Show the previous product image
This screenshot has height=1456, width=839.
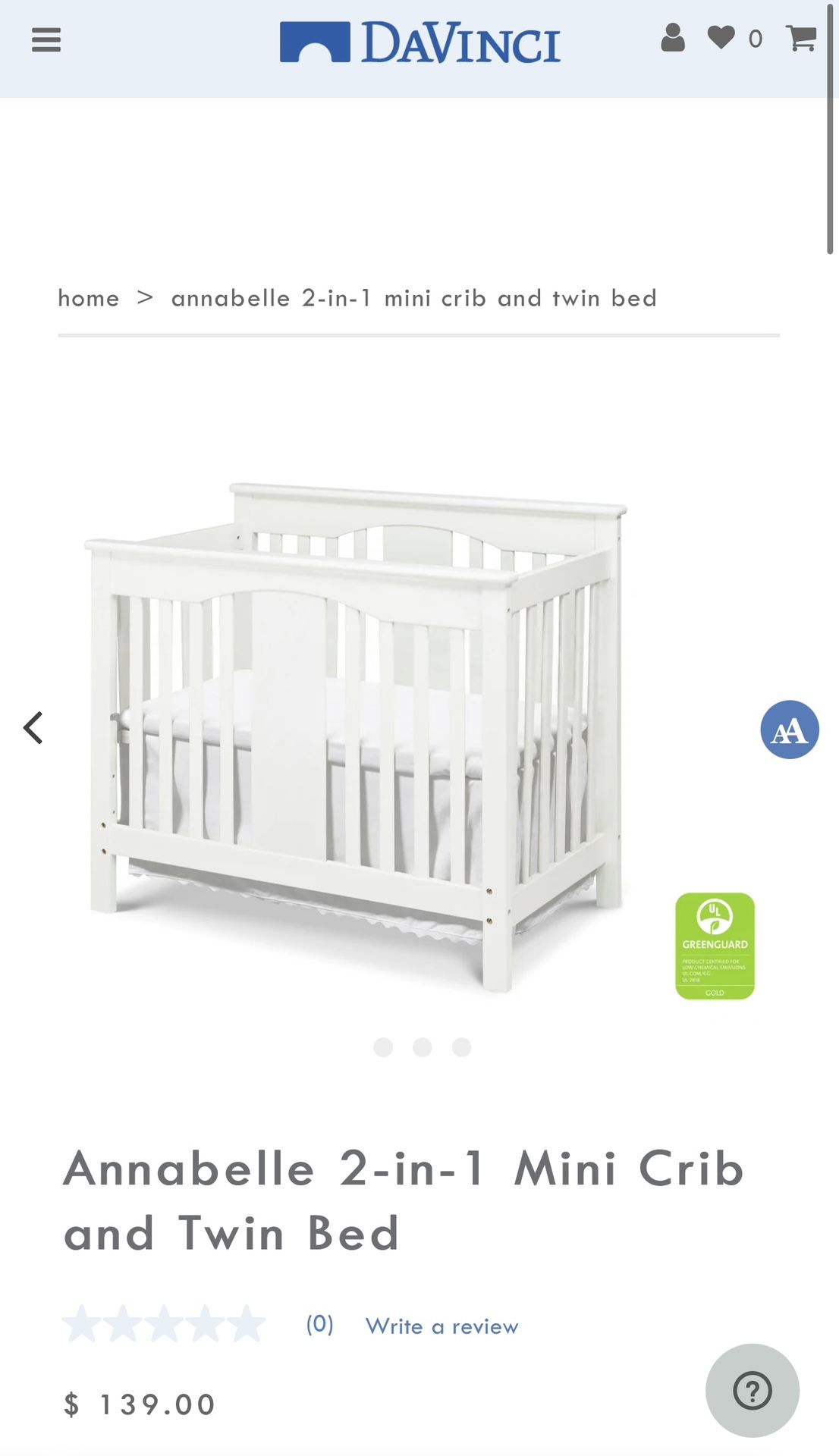click(33, 728)
